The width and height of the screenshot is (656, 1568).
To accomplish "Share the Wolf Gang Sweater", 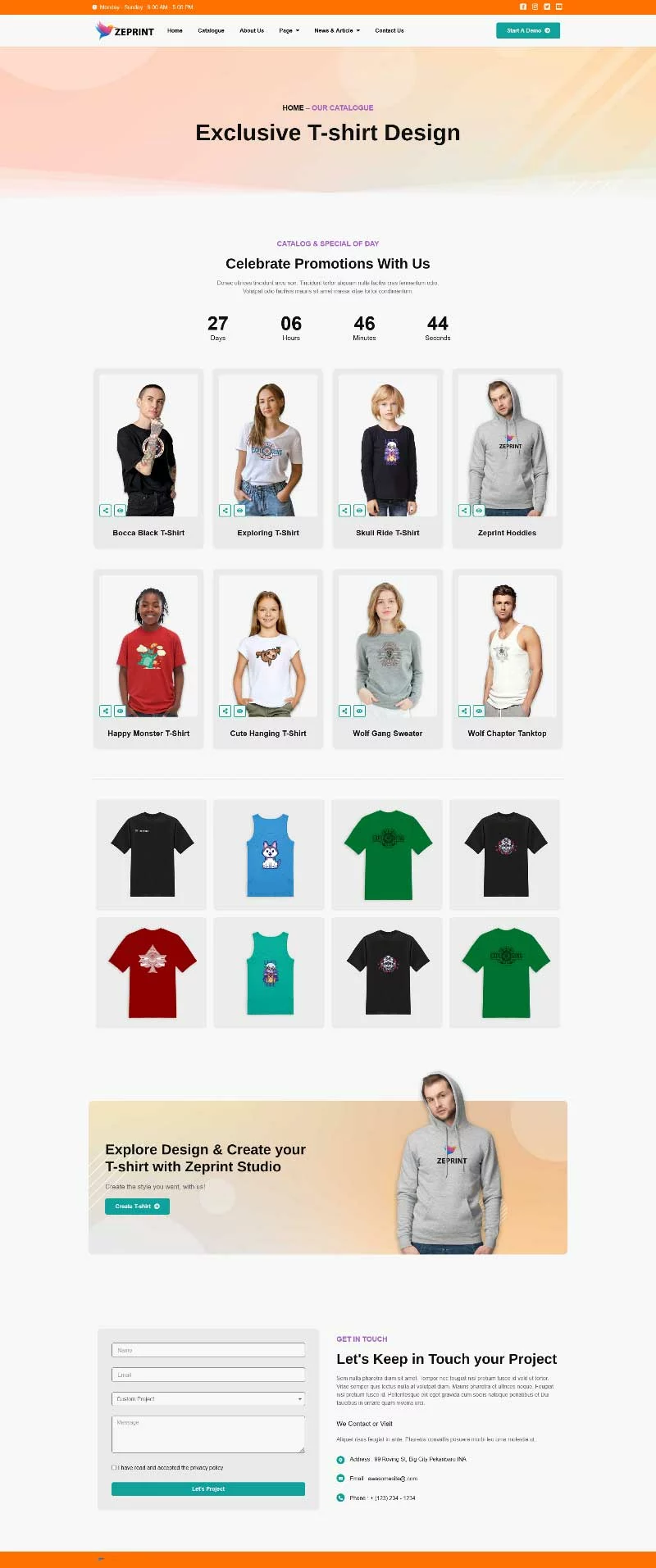I will (x=344, y=711).
